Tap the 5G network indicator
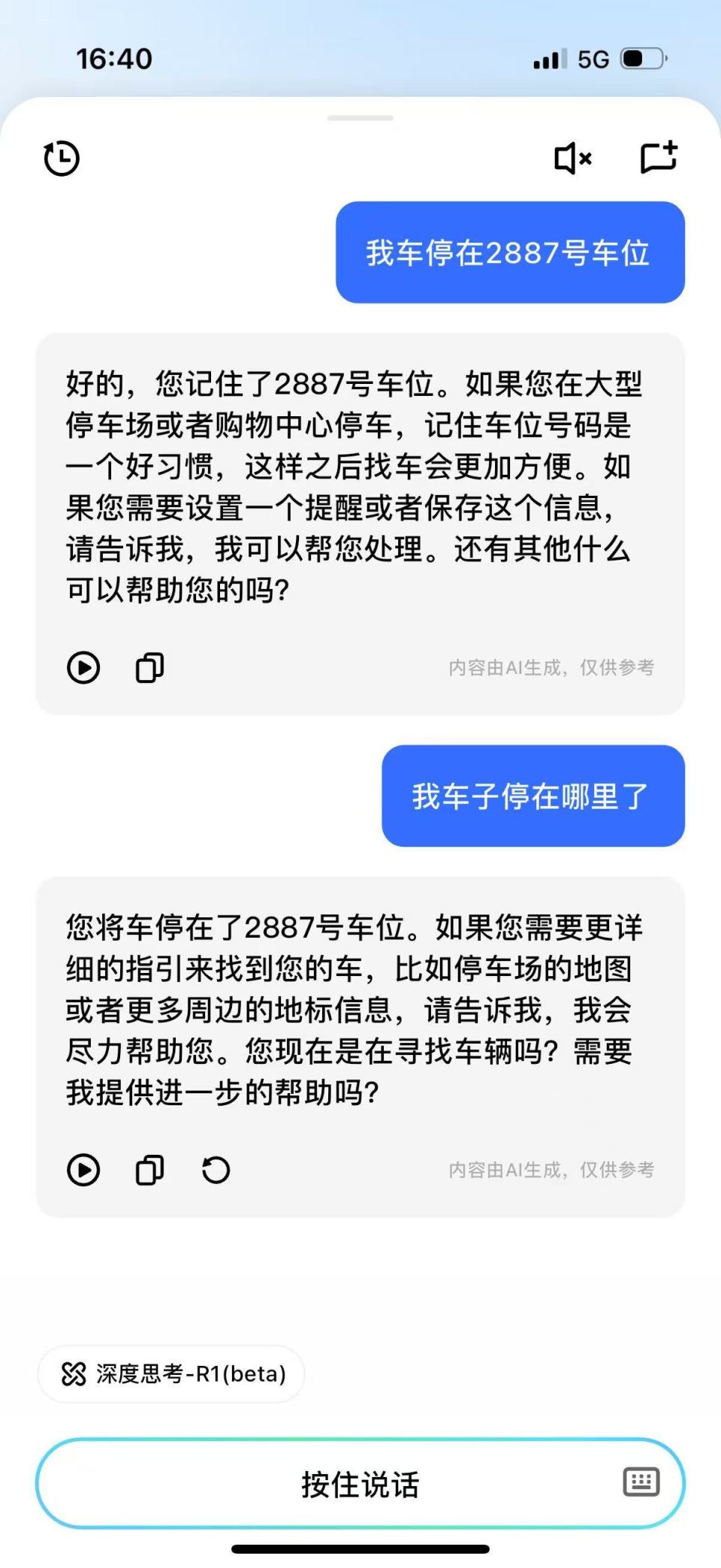721x1568 pixels. pos(593,58)
